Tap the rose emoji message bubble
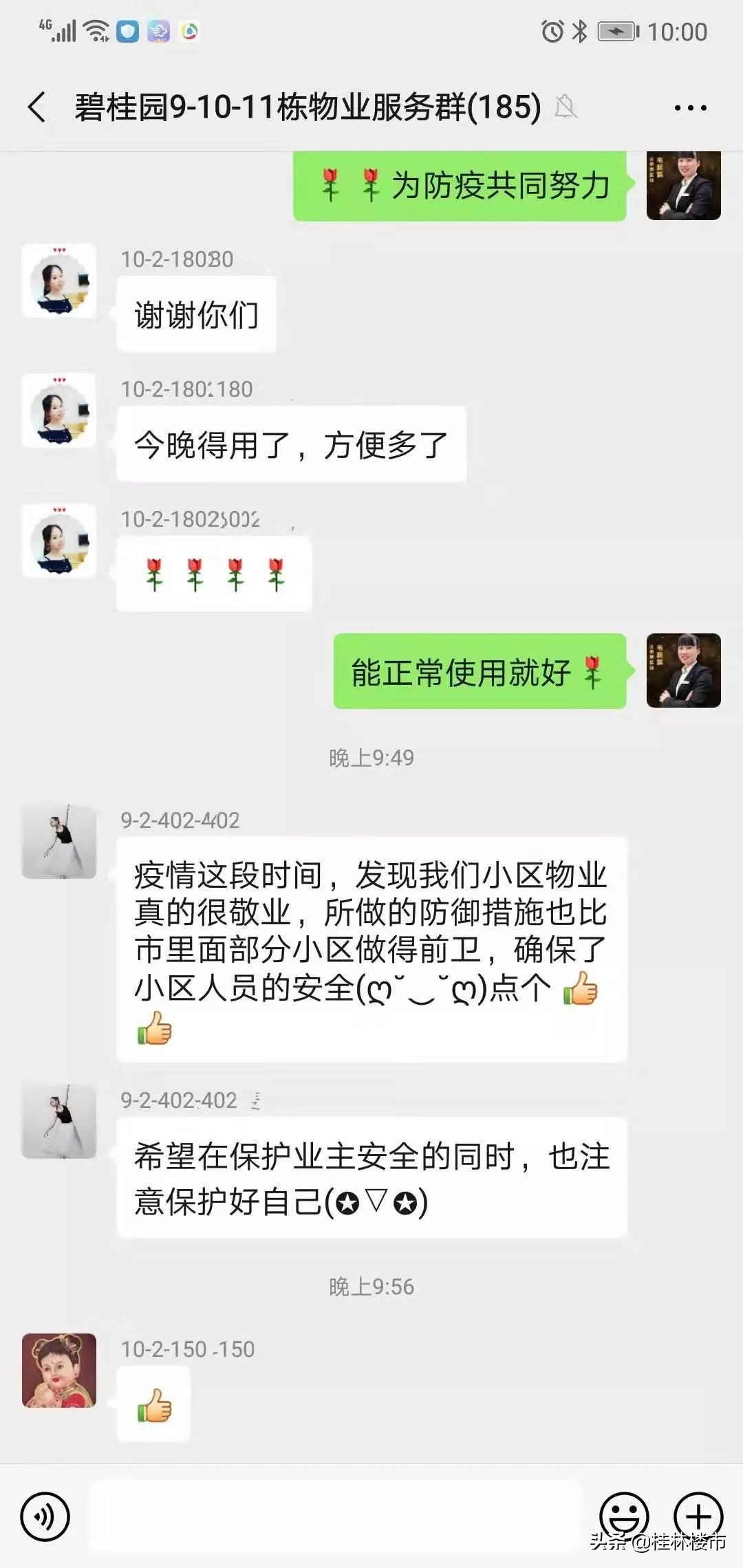Image resolution: width=743 pixels, height=1568 pixels. pos(213,574)
